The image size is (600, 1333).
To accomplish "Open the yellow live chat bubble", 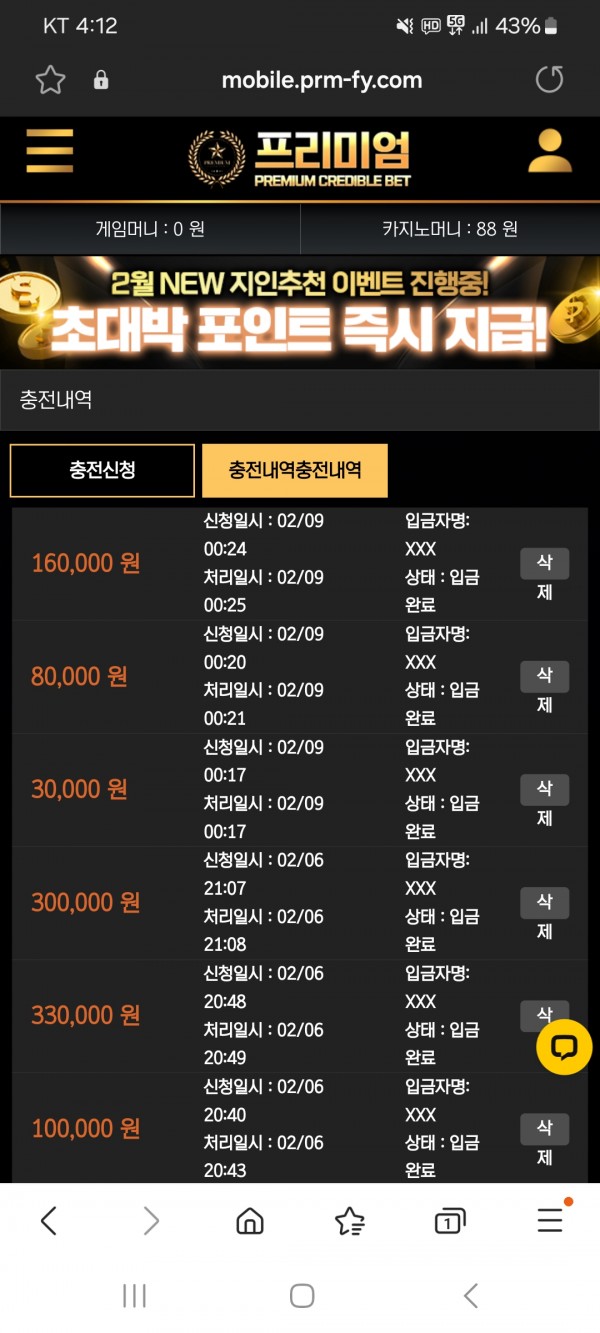I will (564, 1047).
